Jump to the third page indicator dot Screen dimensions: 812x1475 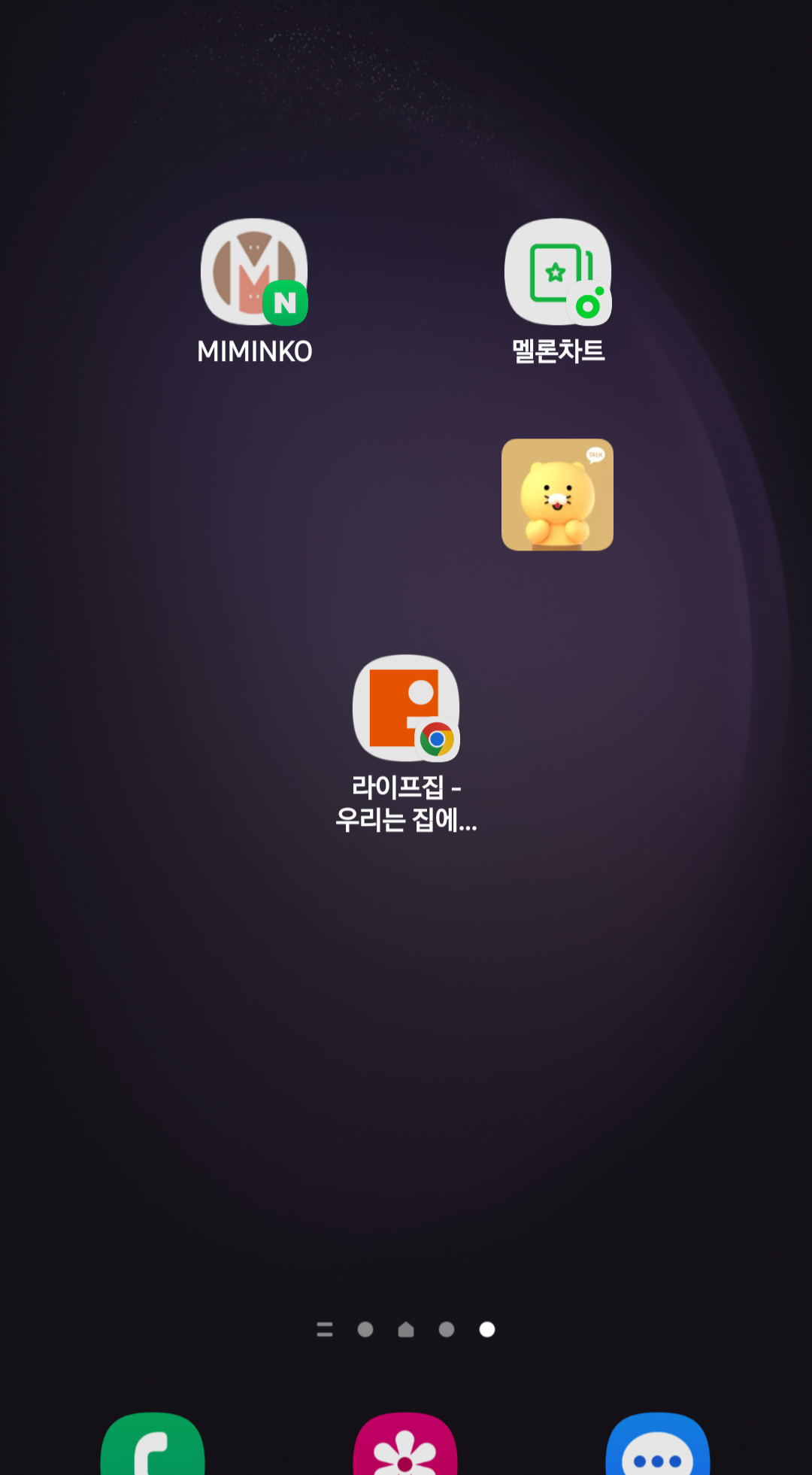[x=447, y=1330]
